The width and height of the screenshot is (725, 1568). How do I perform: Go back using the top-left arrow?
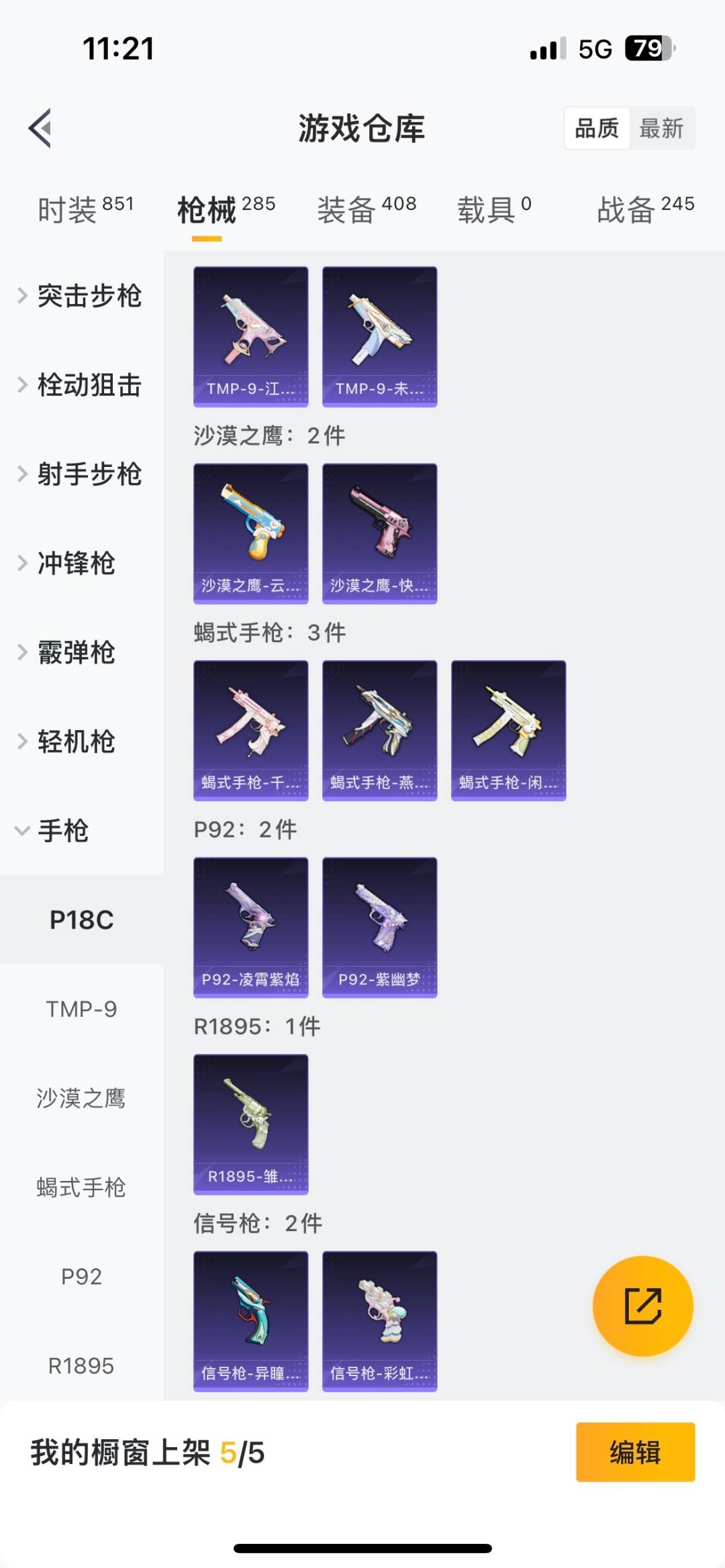(x=40, y=127)
